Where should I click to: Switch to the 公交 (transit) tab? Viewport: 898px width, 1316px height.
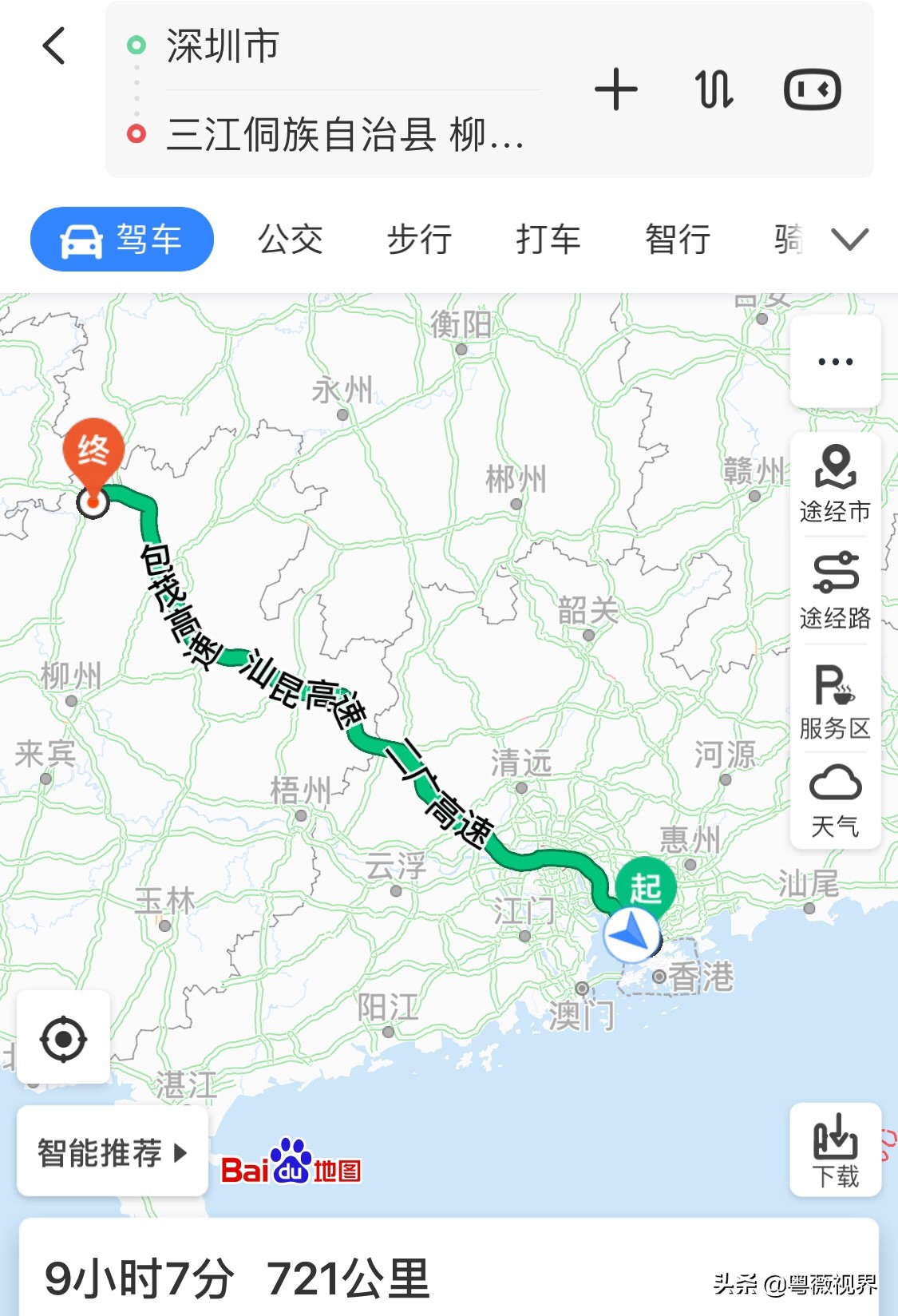point(290,237)
